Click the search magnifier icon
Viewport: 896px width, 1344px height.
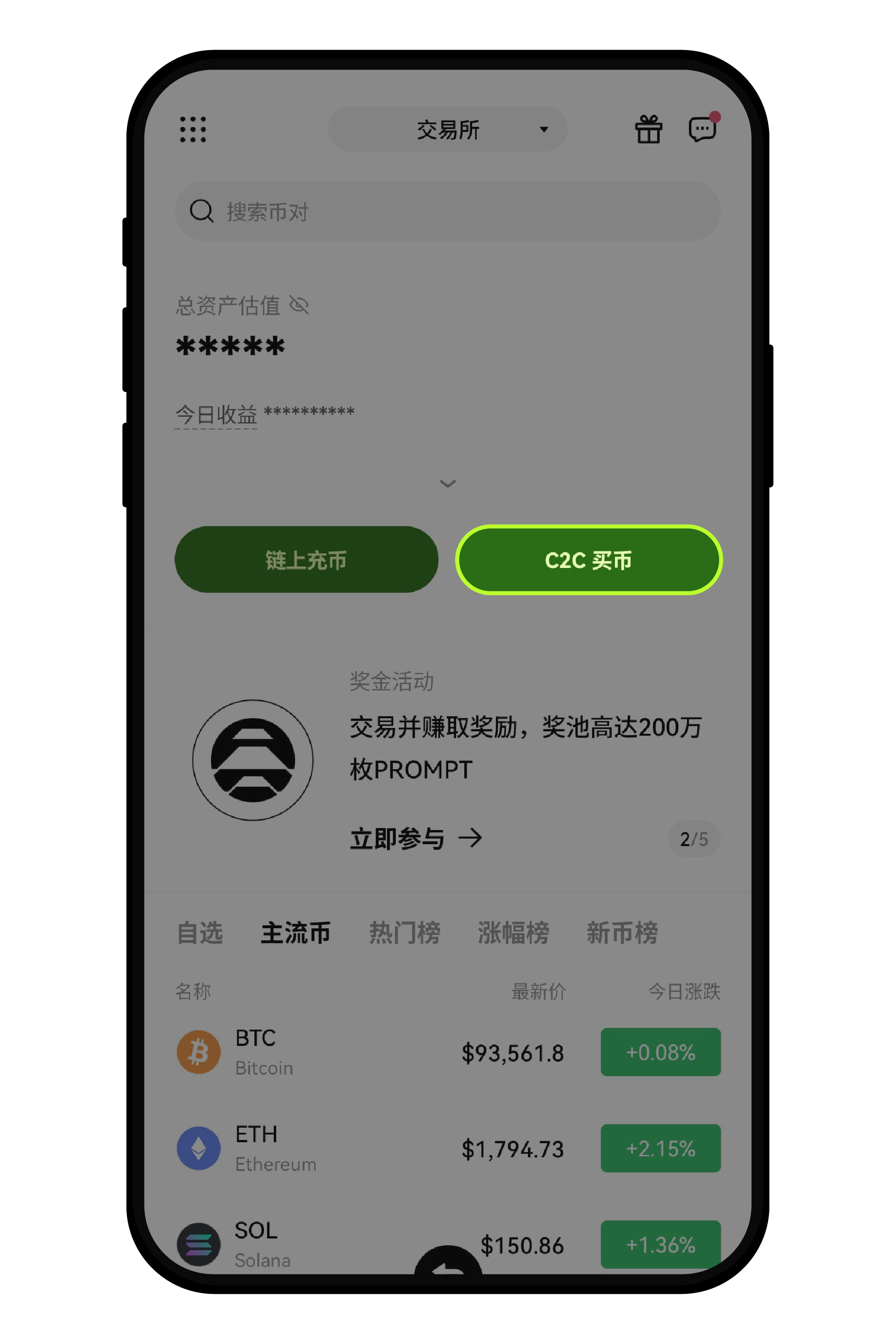coord(201,211)
